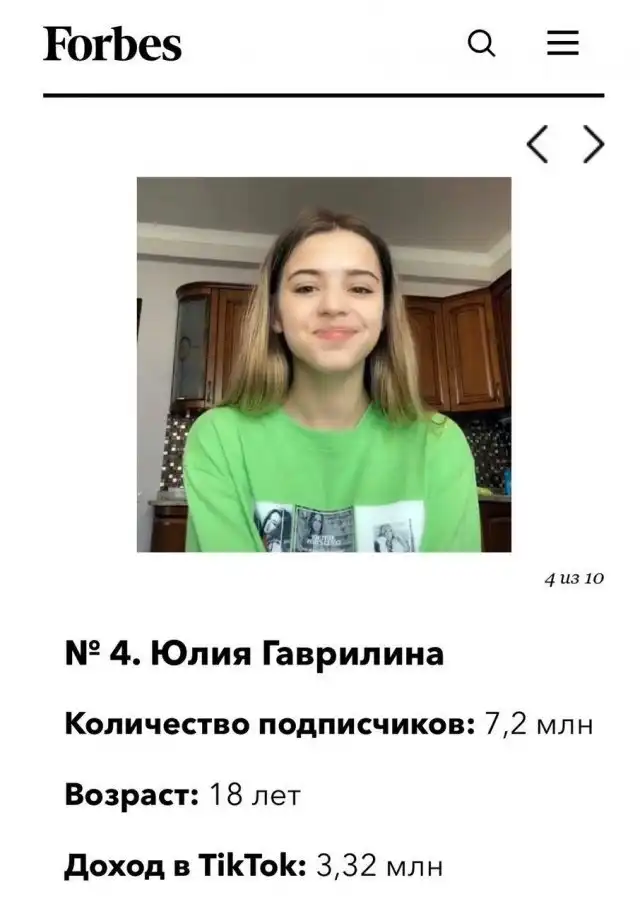Go to the next gallery slide
640x904 pixels.
click(x=594, y=145)
